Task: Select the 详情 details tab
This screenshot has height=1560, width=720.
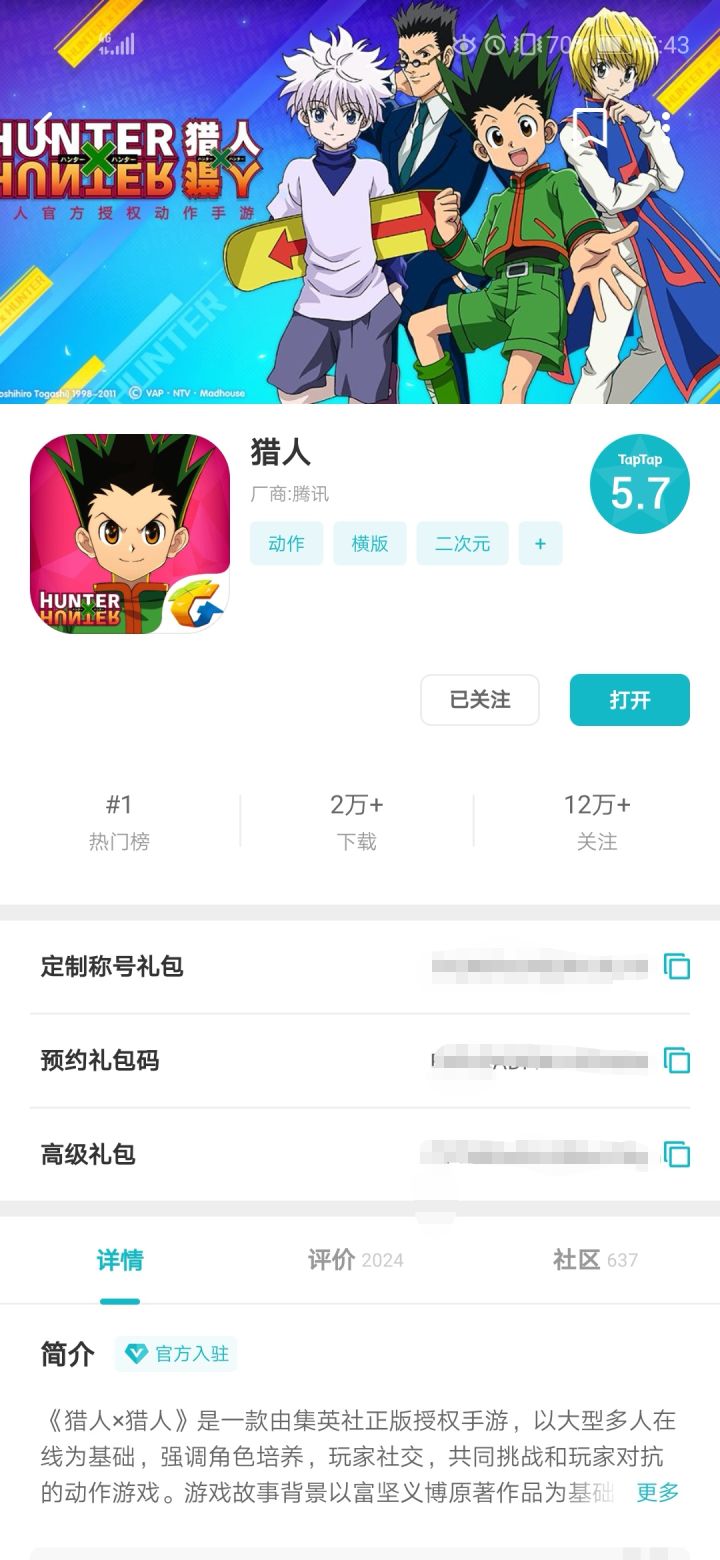Action: pos(120,1260)
